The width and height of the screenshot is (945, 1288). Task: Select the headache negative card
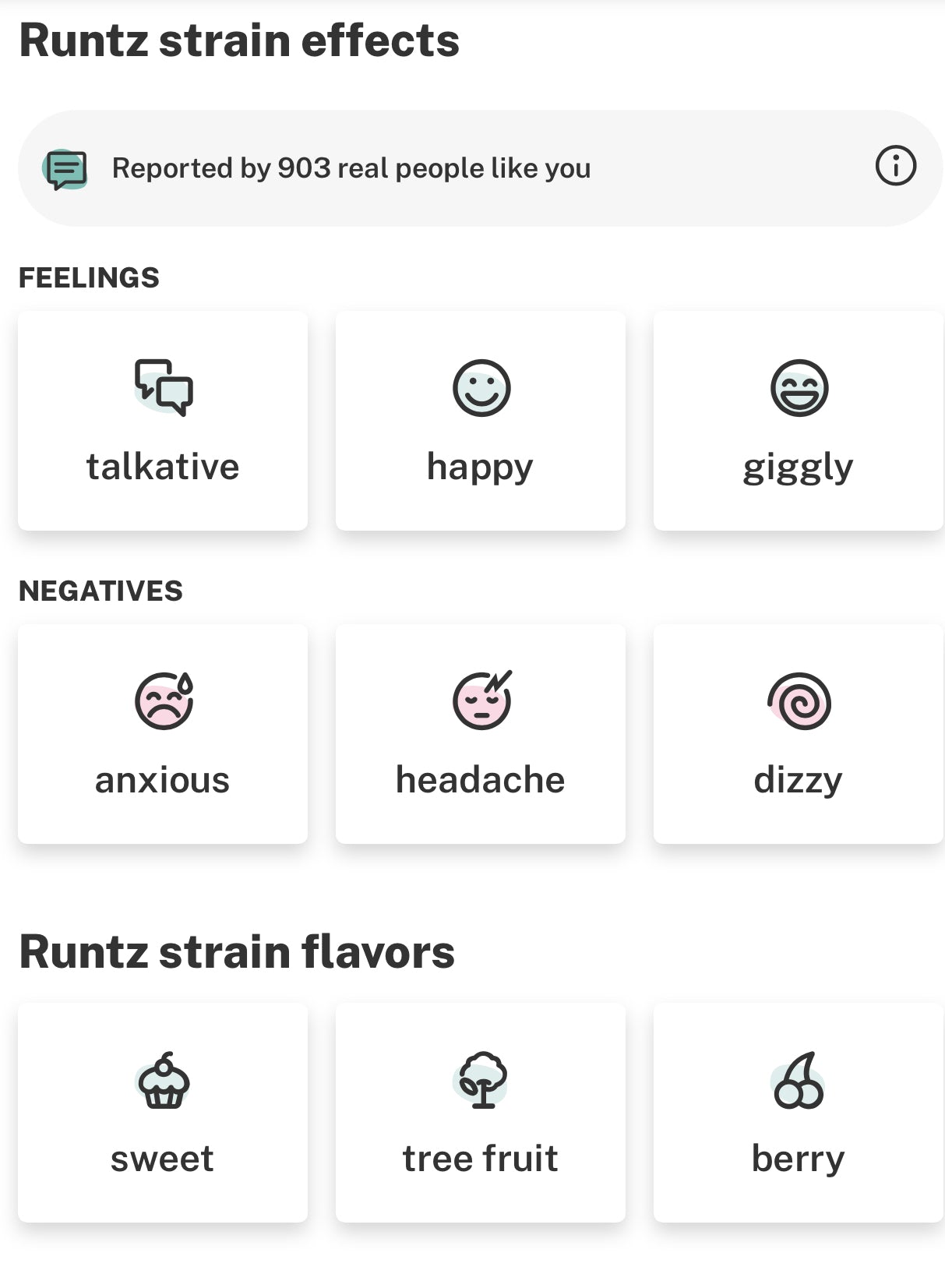[x=480, y=734]
